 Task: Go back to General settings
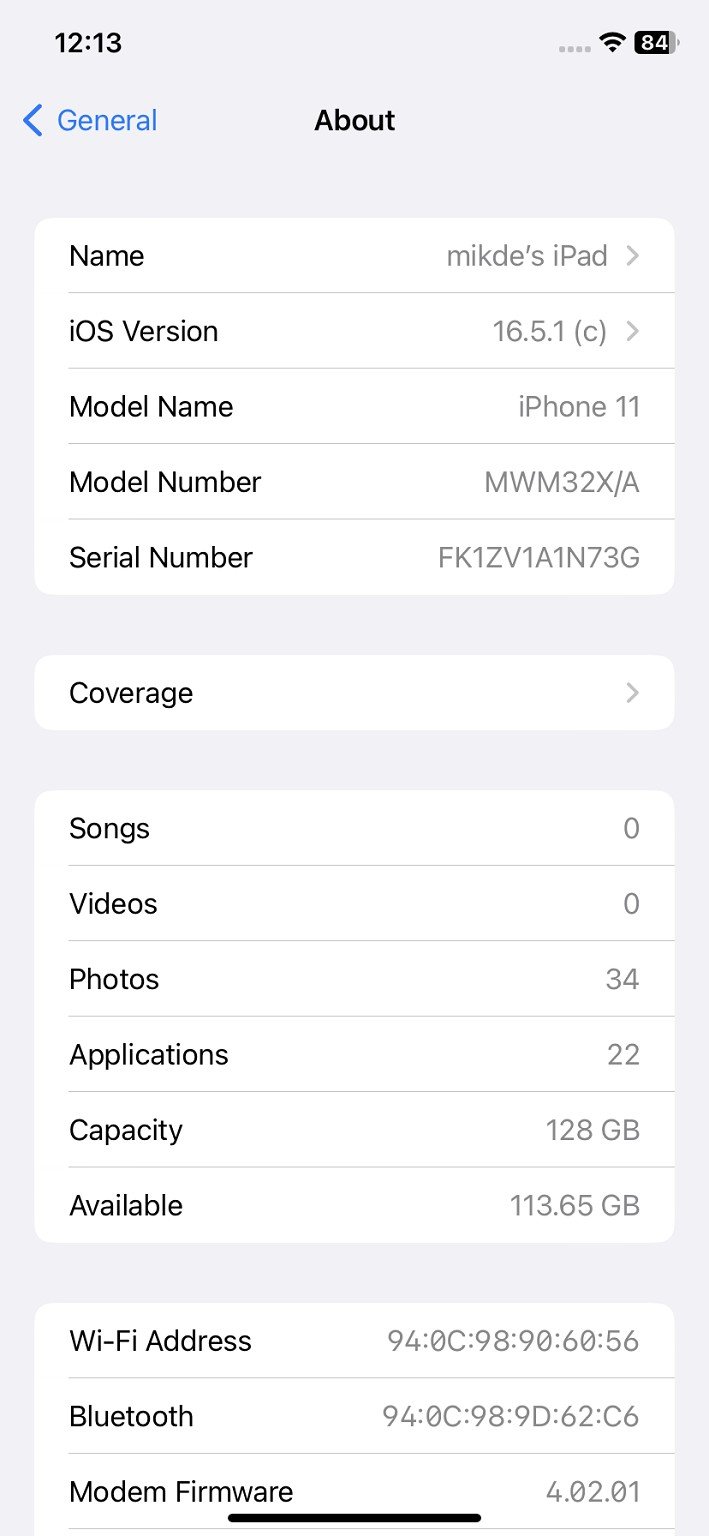pos(90,121)
